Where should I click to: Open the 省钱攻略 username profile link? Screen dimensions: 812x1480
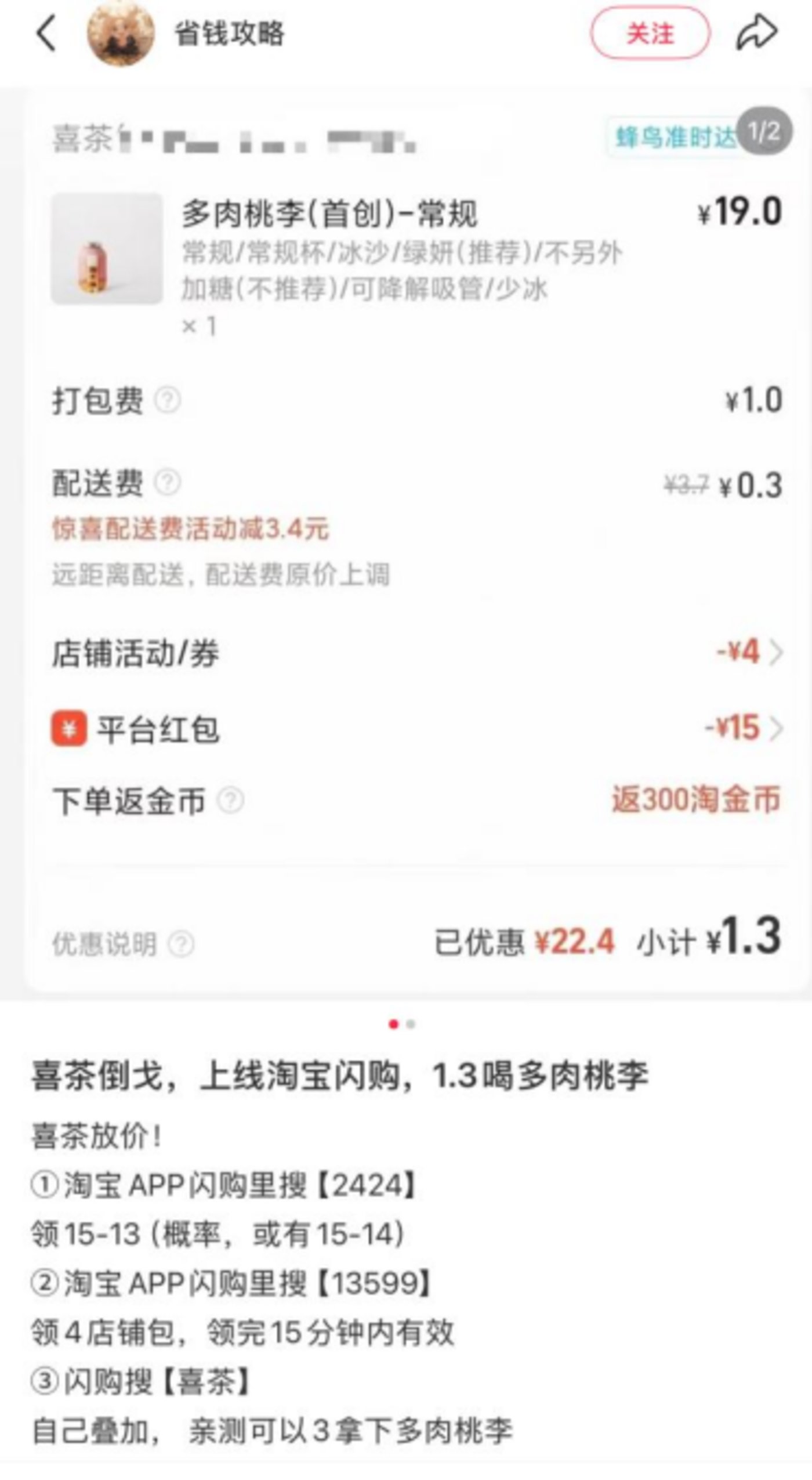[230, 34]
